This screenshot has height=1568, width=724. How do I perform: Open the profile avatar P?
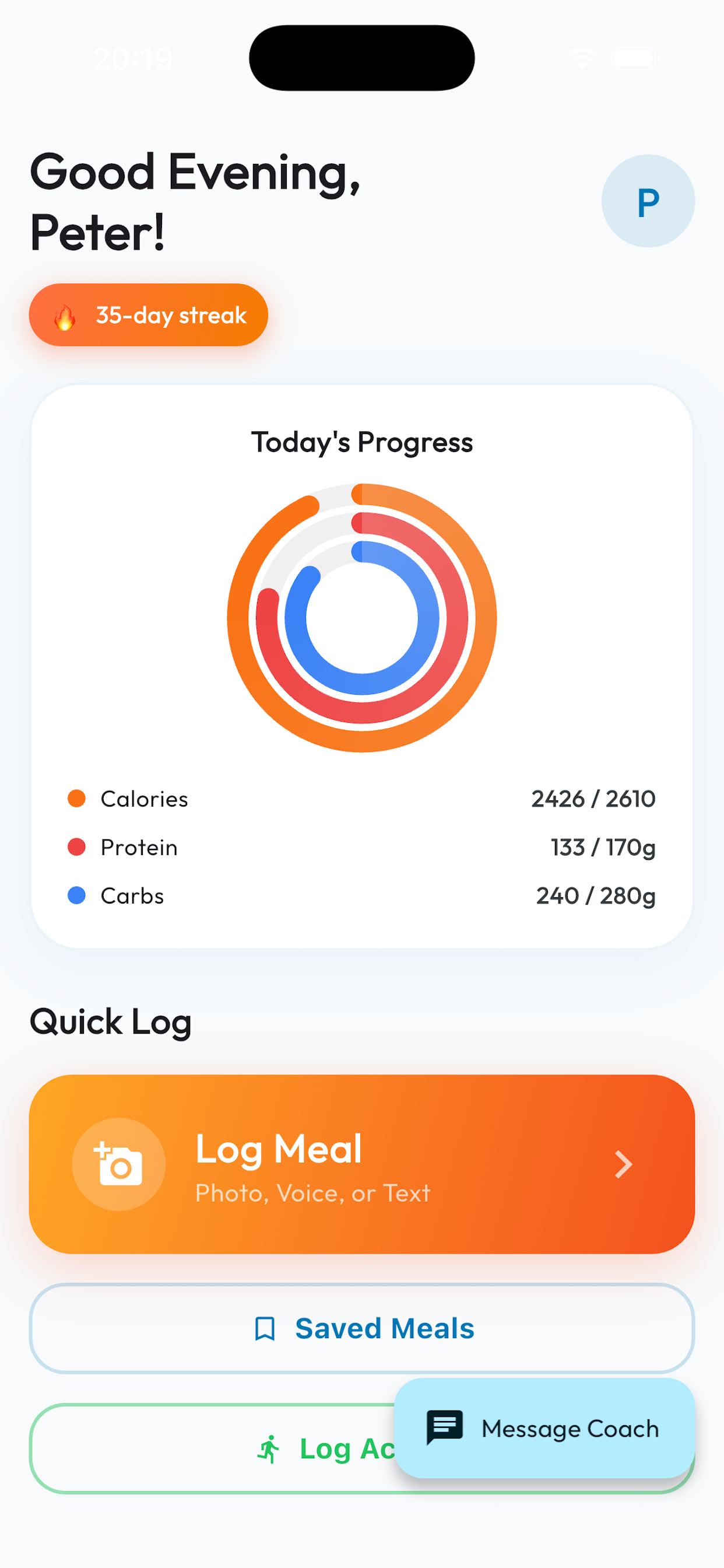648,201
